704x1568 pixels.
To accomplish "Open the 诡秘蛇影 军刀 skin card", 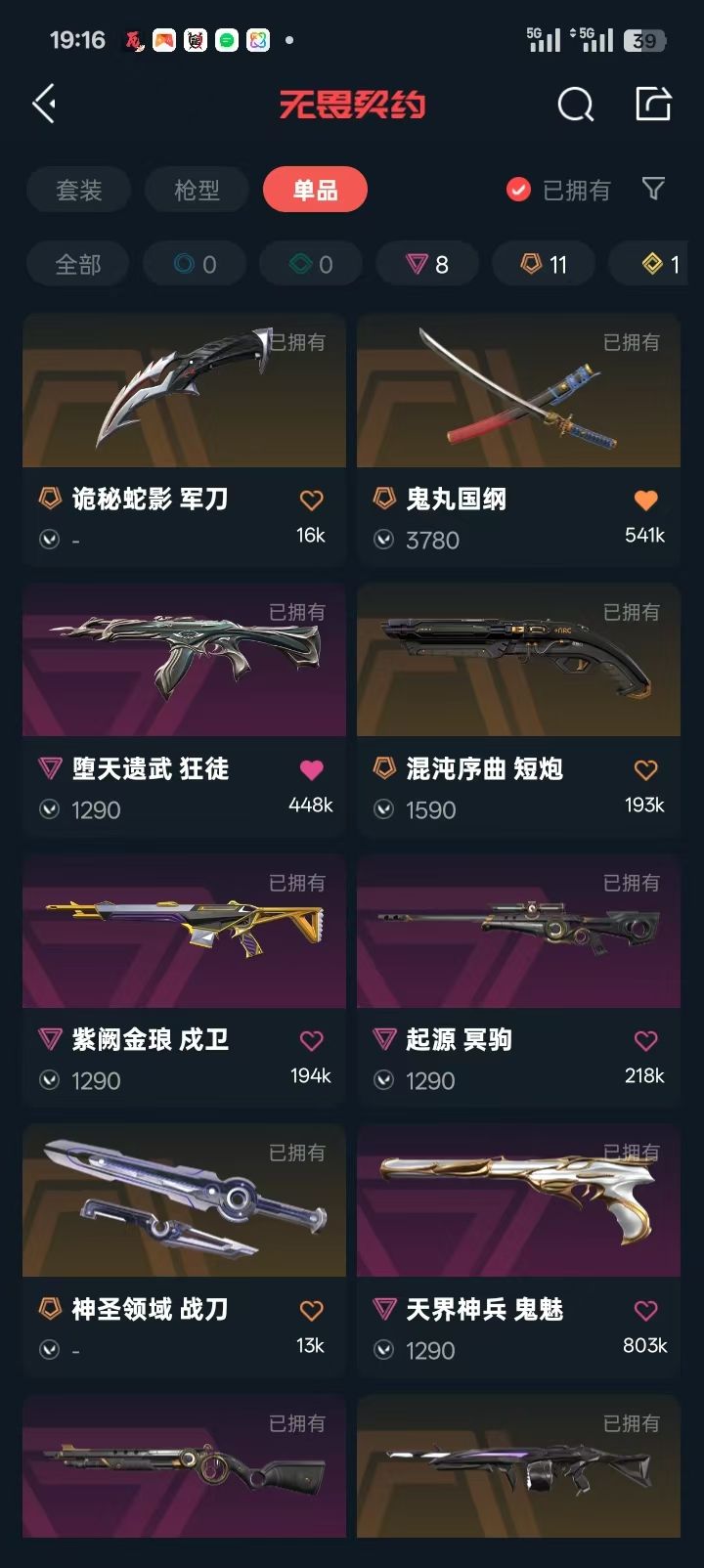I will (184, 439).
